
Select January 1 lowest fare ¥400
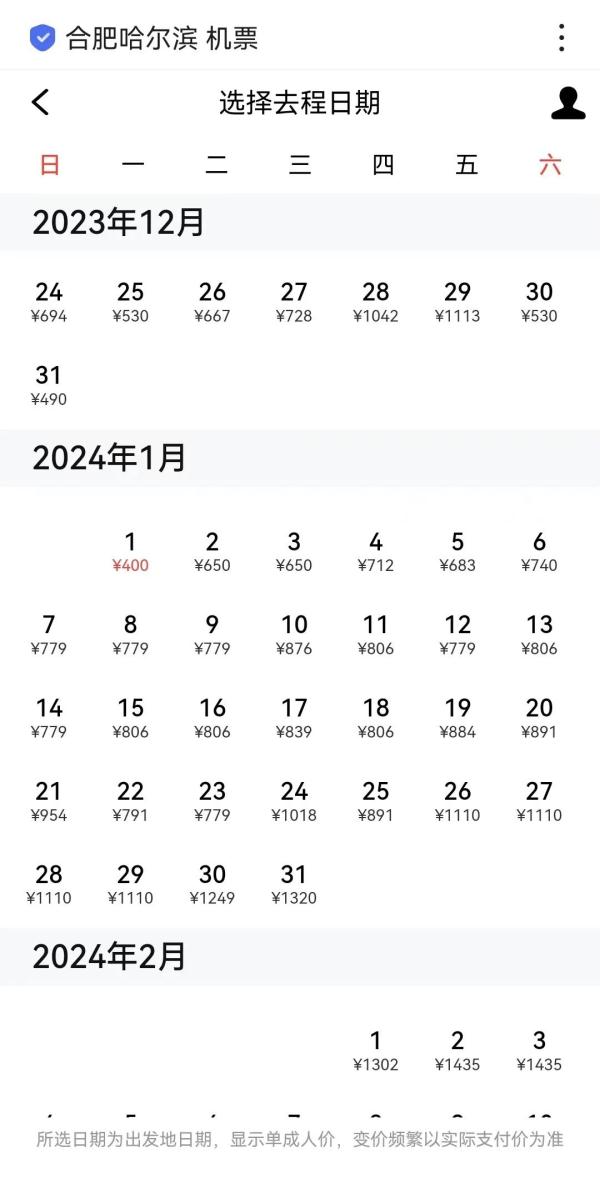130,551
